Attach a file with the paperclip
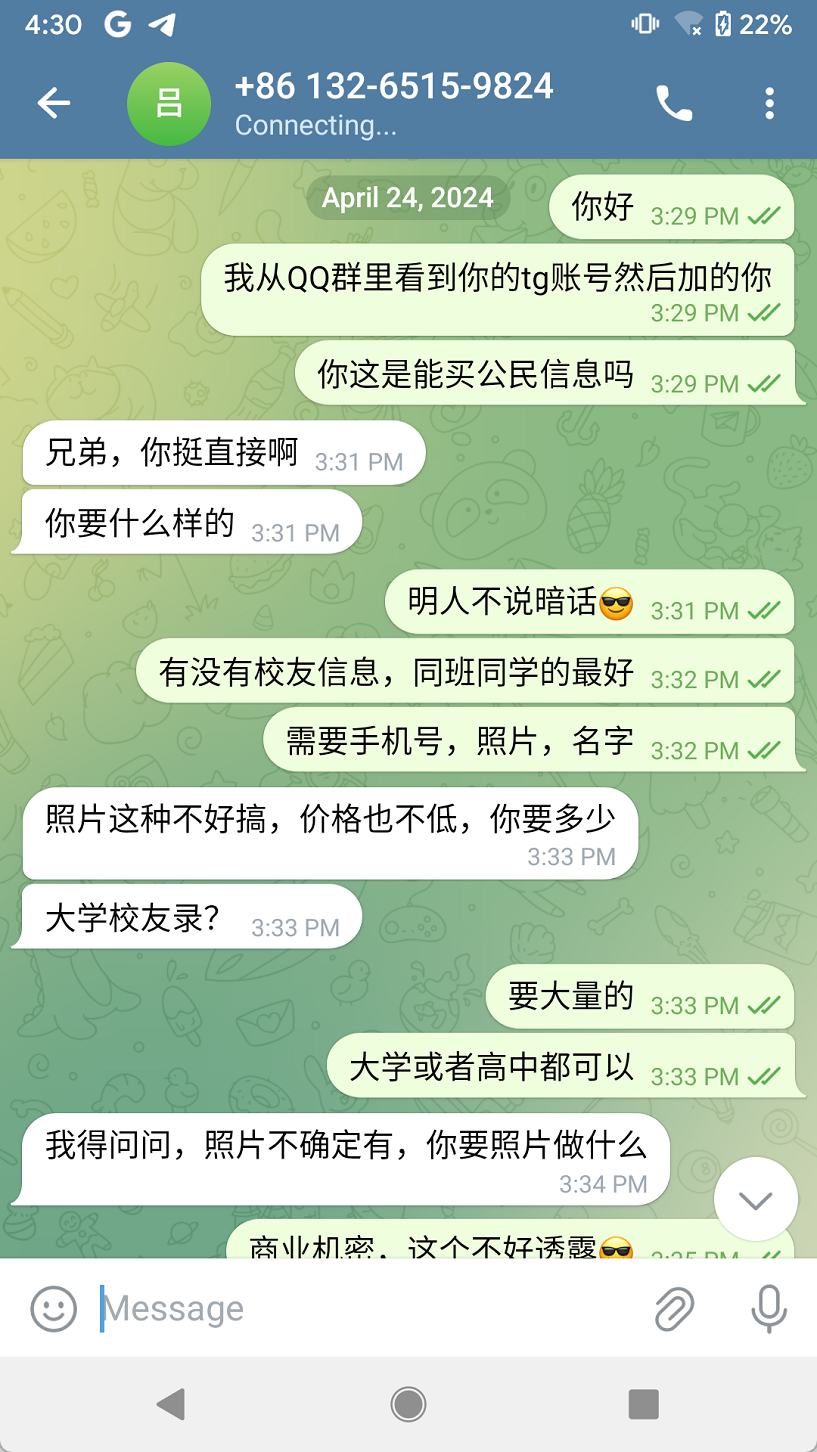The image size is (817, 1452). [x=675, y=1308]
